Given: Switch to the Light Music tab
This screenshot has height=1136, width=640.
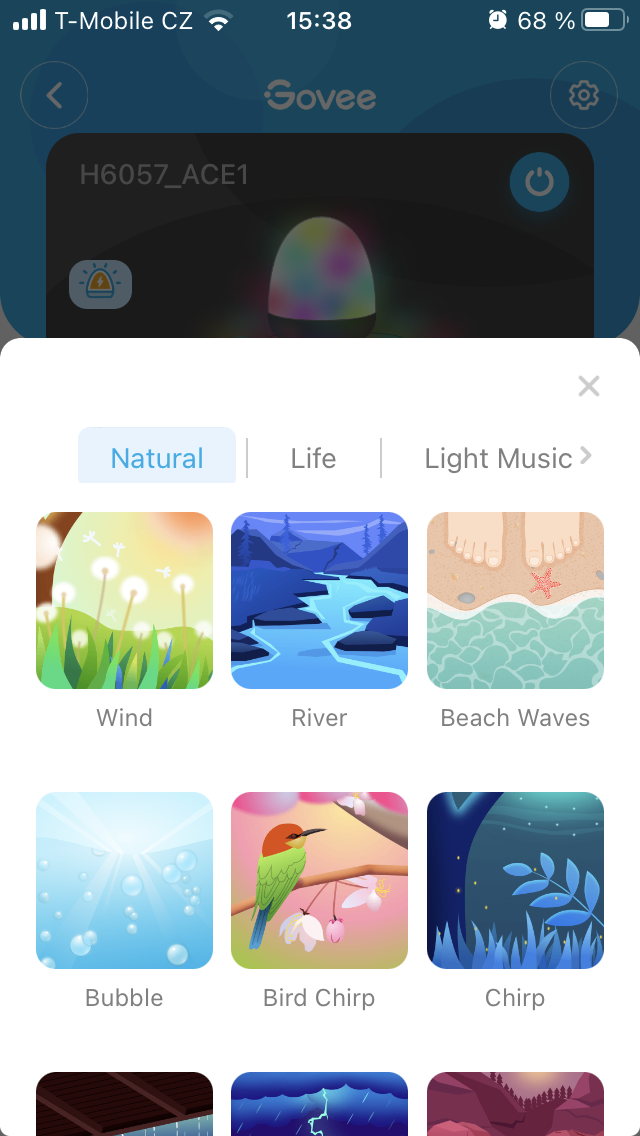Looking at the screenshot, I should click(x=498, y=458).
